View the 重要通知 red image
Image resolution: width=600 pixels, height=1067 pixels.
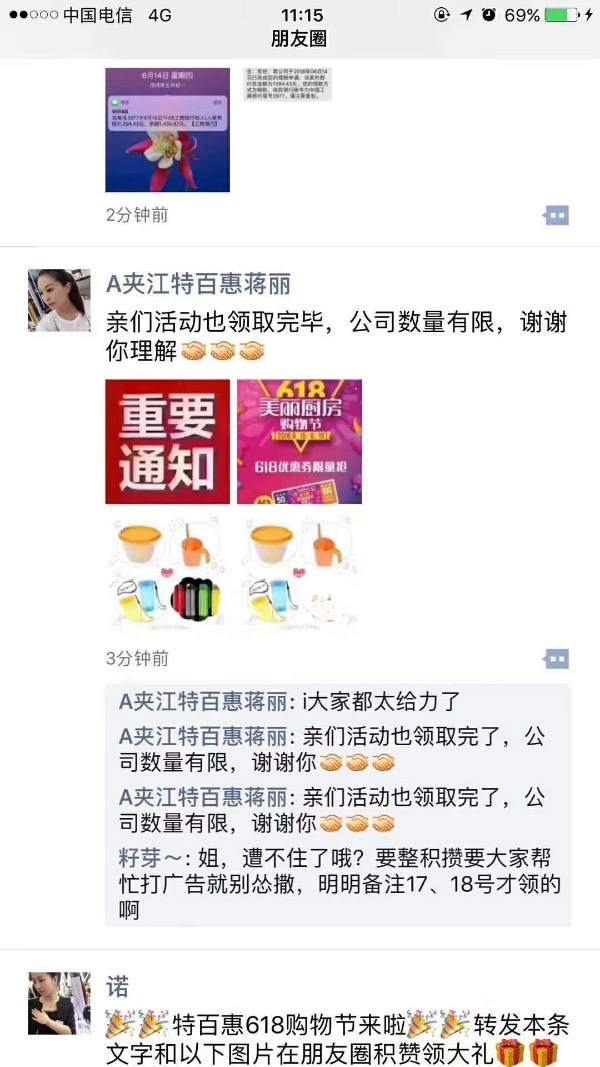(x=167, y=441)
